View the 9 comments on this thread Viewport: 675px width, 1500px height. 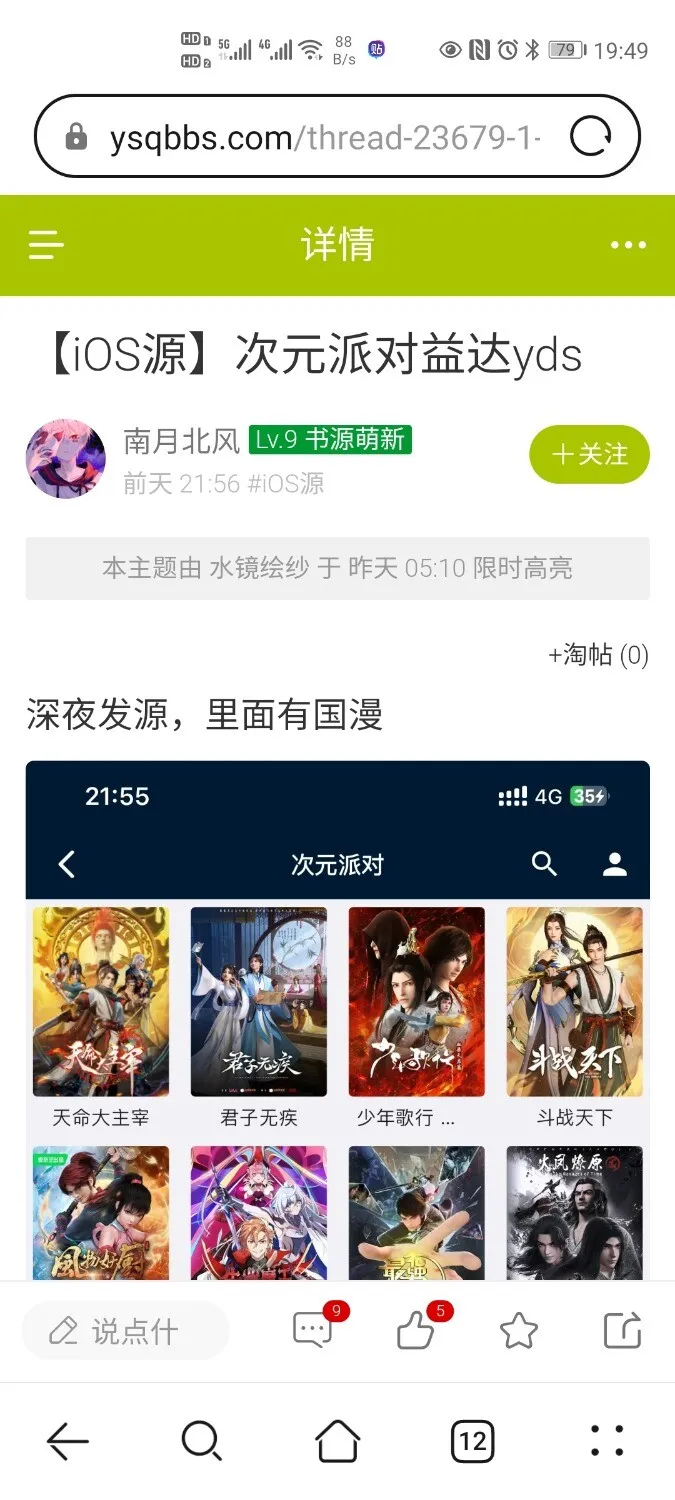tap(313, 1330)
